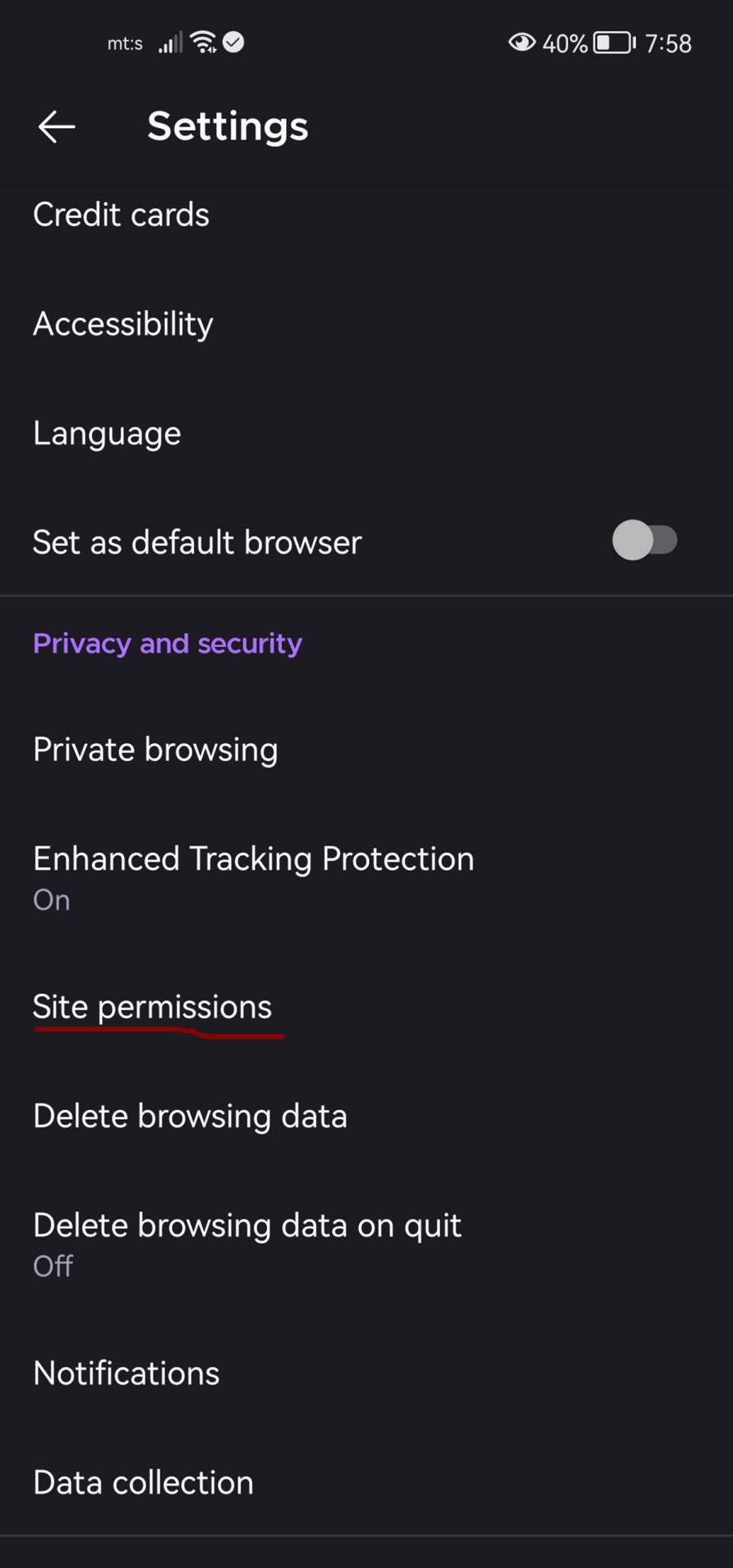
Task: Enable Set as default browser
Action: 646,540
